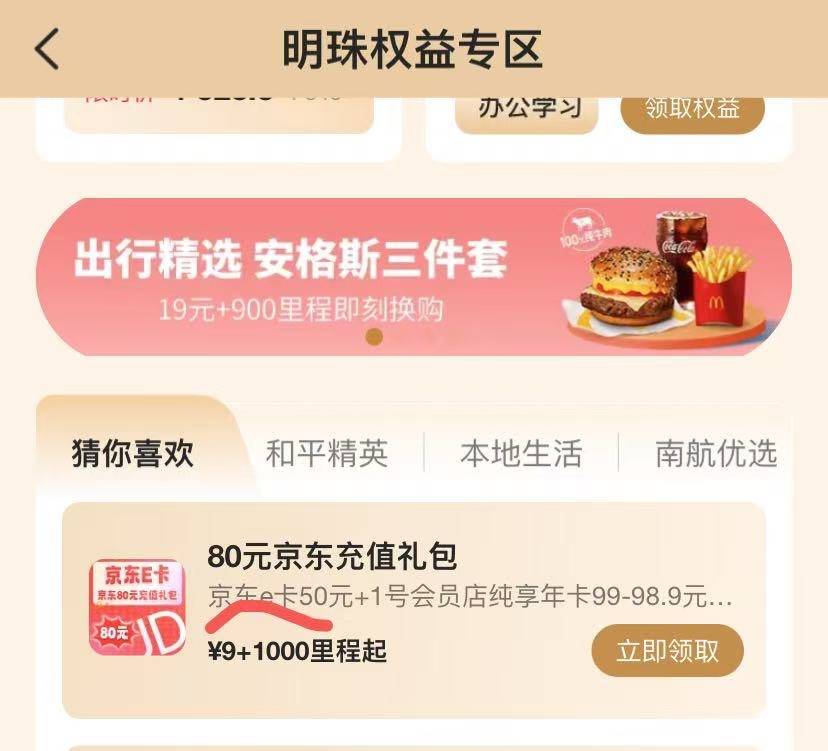Viewport: 828px width, 751px height.
Task: Select the 本地生活 tab
Action: pyautogui.click(x=520, y=453)
